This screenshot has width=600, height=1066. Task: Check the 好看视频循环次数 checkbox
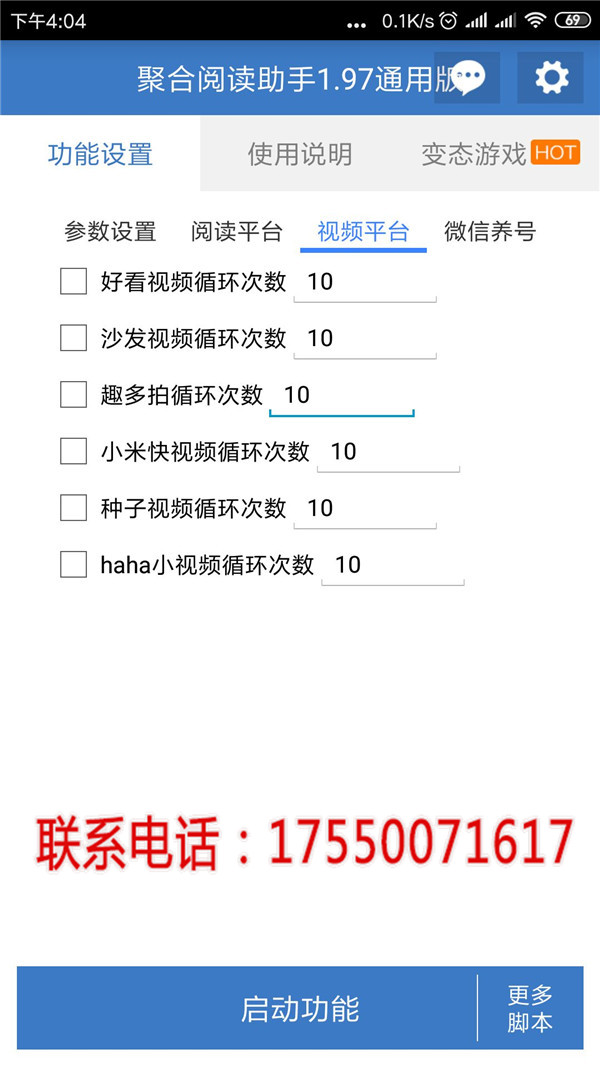click(73, 281)
